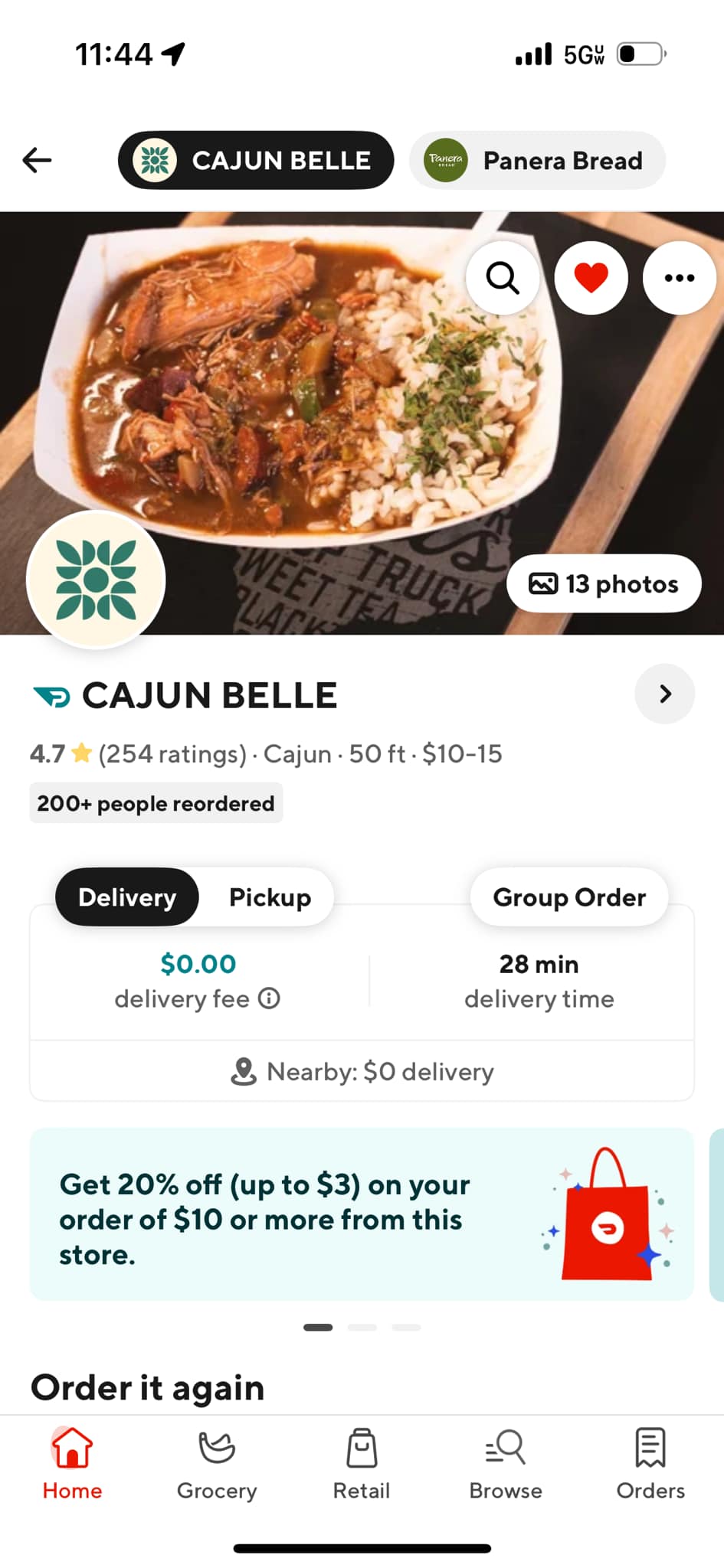This screenshot has height=1568, width=724.
Task: Open the 20% off promotion banner
Action: 362,1214
